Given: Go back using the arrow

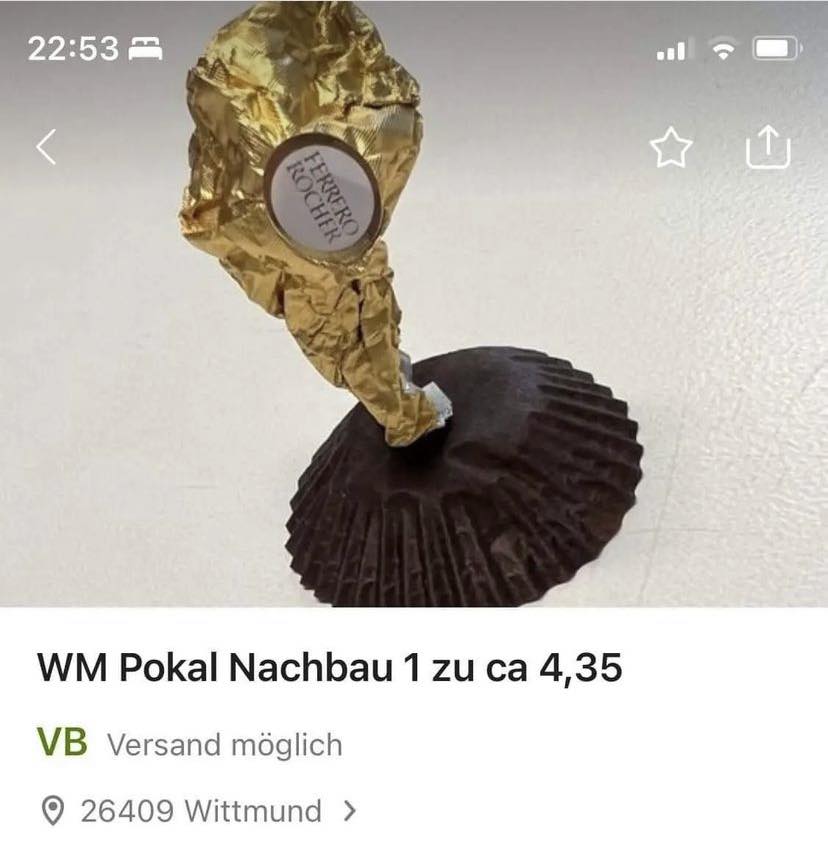Looking at the screenshot, I should [46, 147].
